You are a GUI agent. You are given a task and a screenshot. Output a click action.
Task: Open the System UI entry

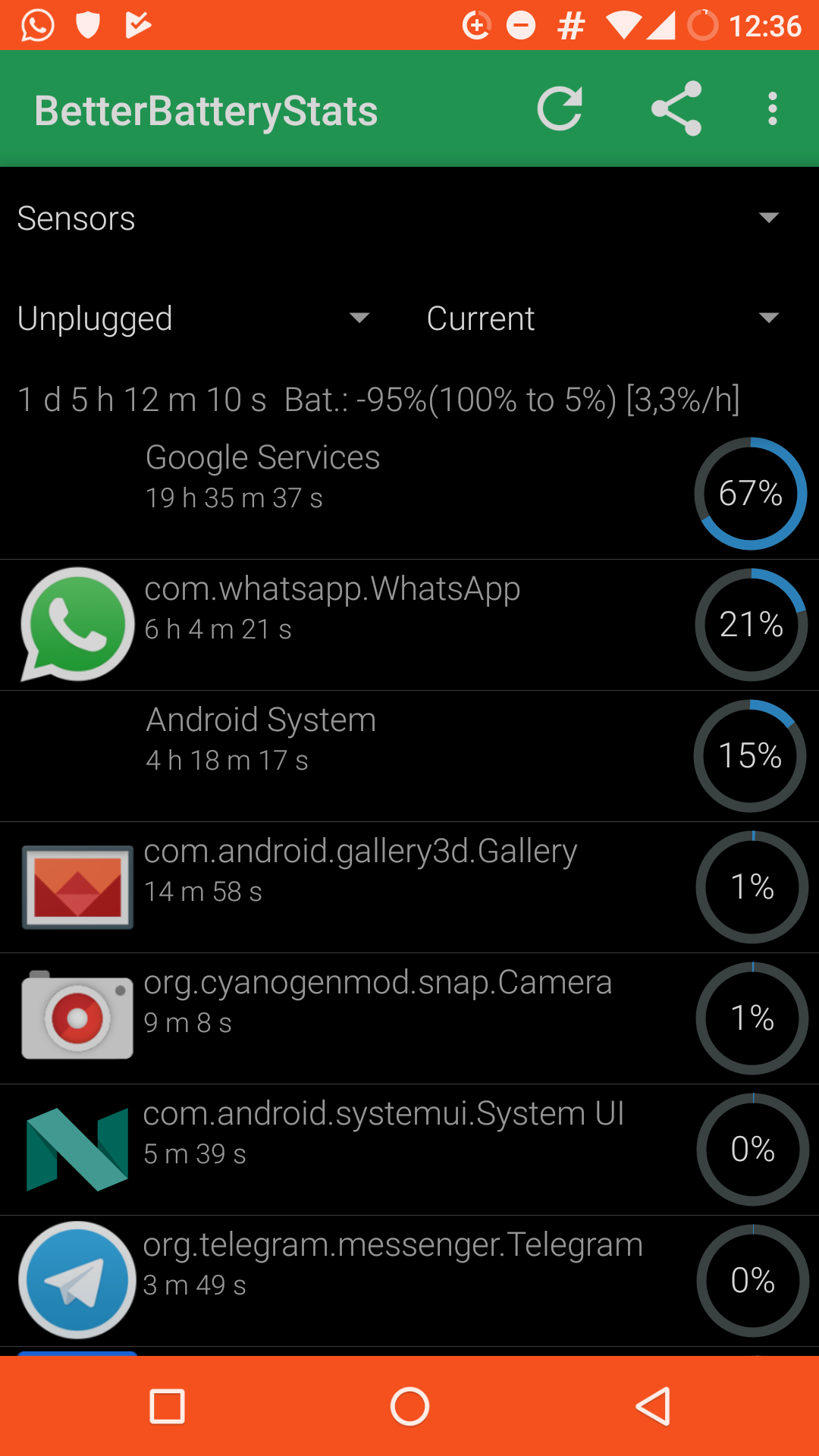tap(409, 1150)
